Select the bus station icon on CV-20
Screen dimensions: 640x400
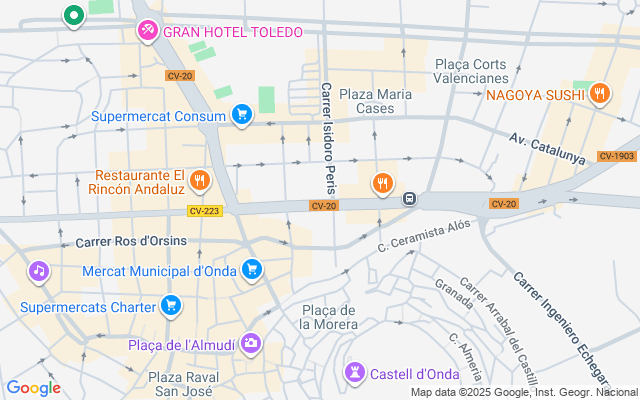click(x=410, y=199)
